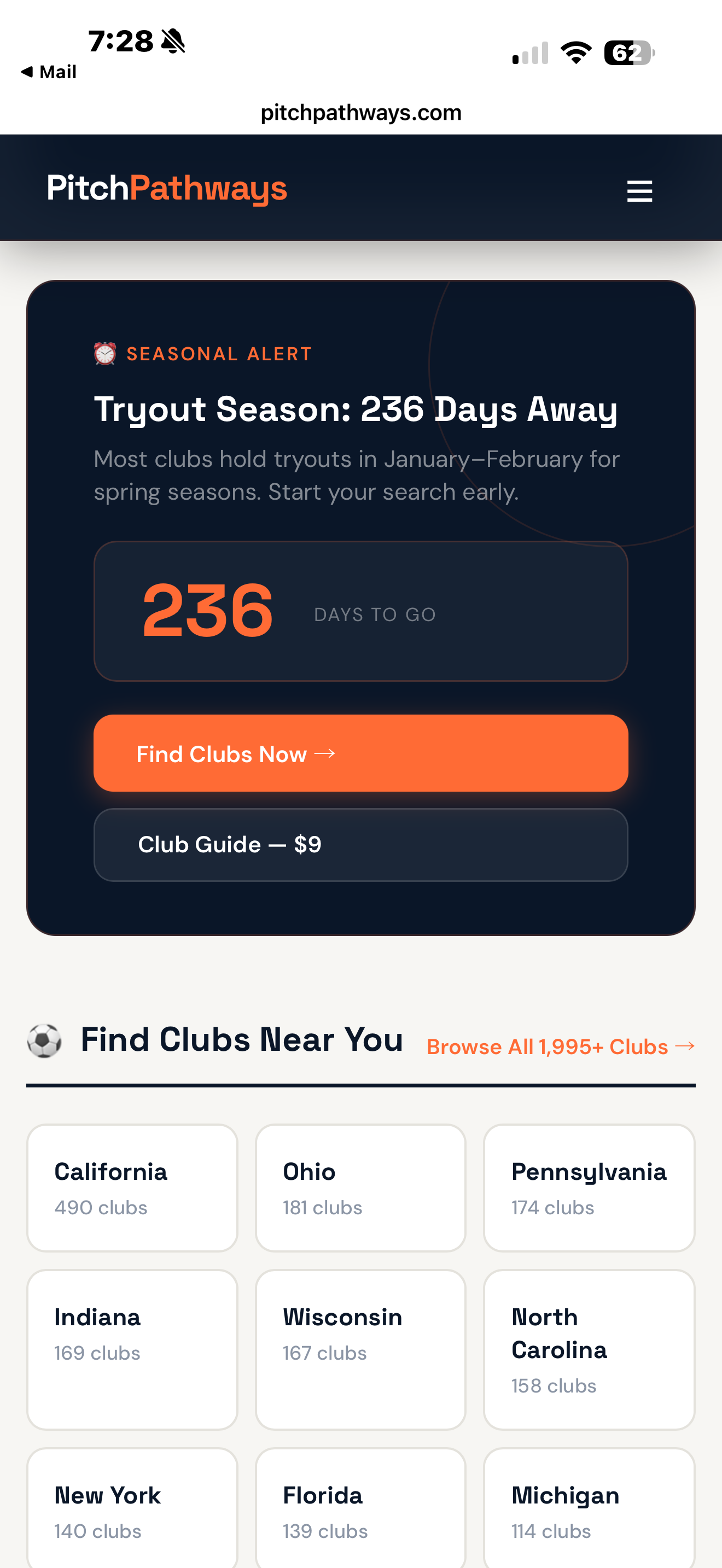Select the Florida clubs card
The width and height of the screenshot is (722, 1568).
(360, 1508)
